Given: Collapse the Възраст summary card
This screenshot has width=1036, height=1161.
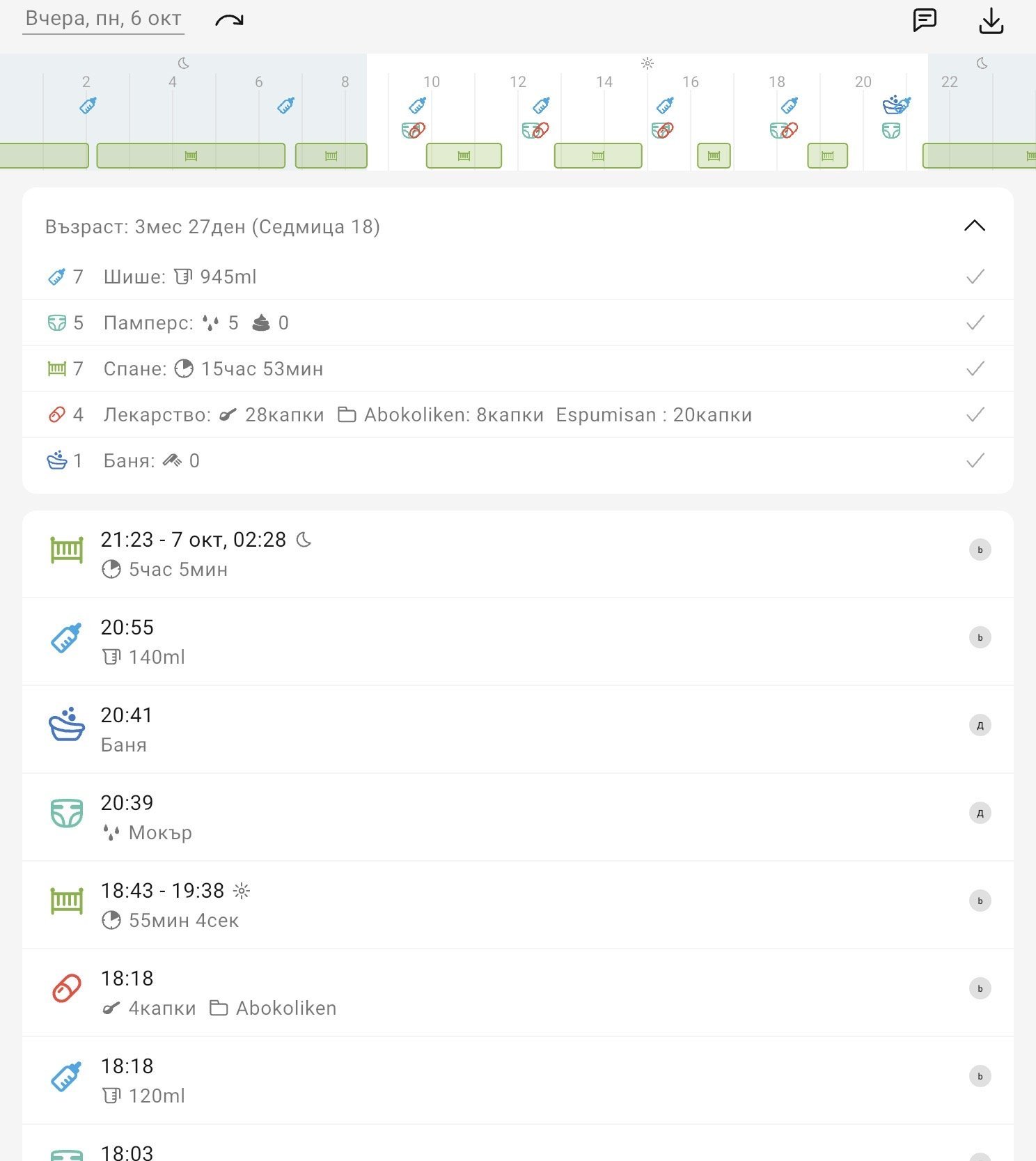Looking at the screenshot, I should tap(974, 226).
